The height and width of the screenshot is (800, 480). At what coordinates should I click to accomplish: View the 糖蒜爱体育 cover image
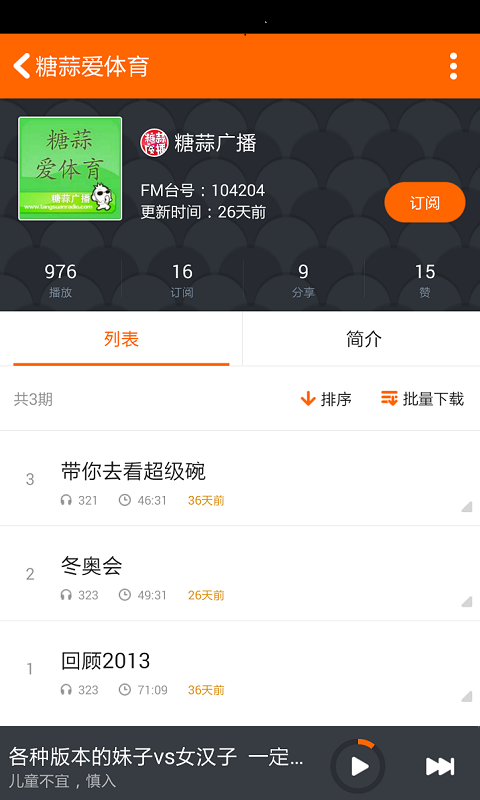[70, 168]
